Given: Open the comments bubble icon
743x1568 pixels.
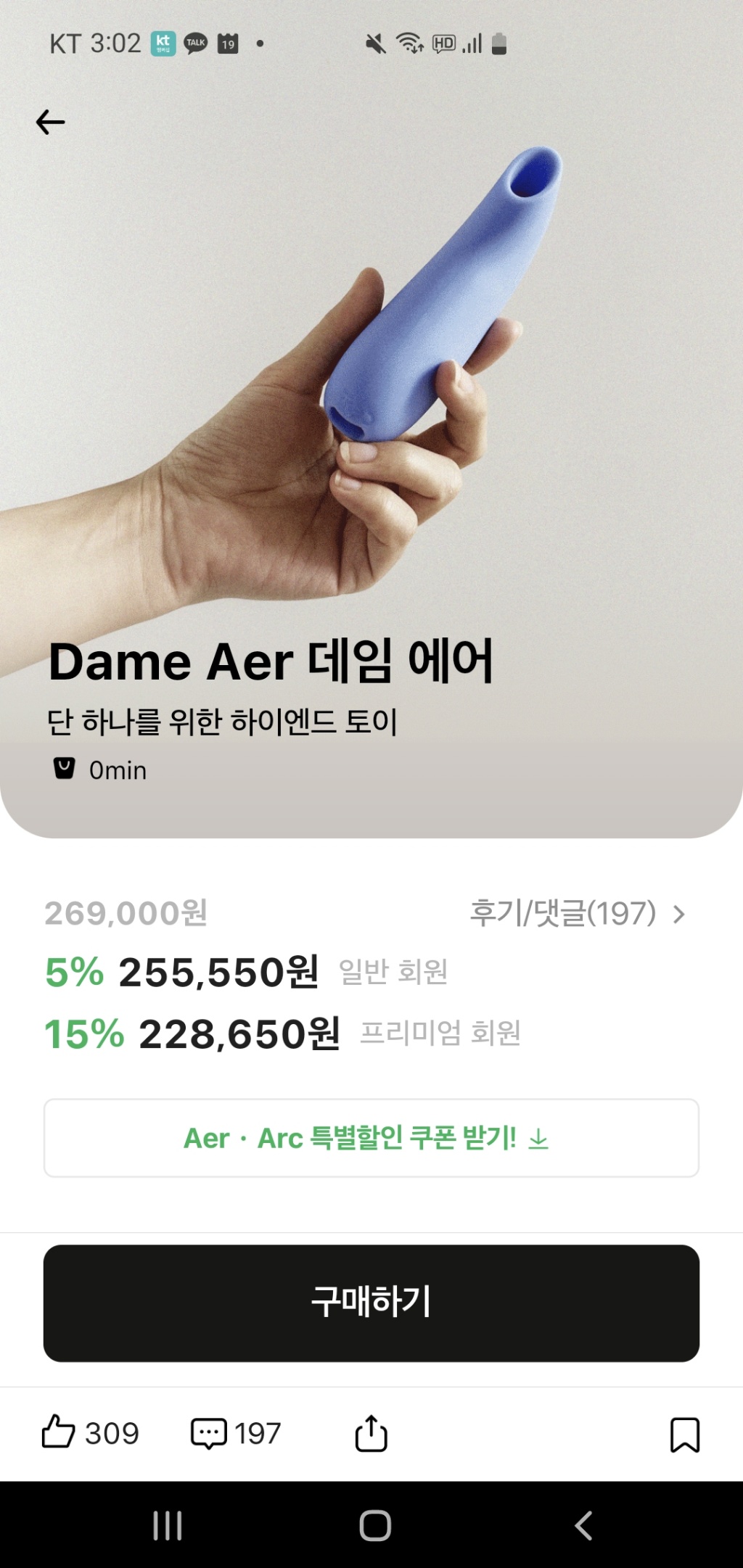Looking at the screenshot, I should [209, 1433].
